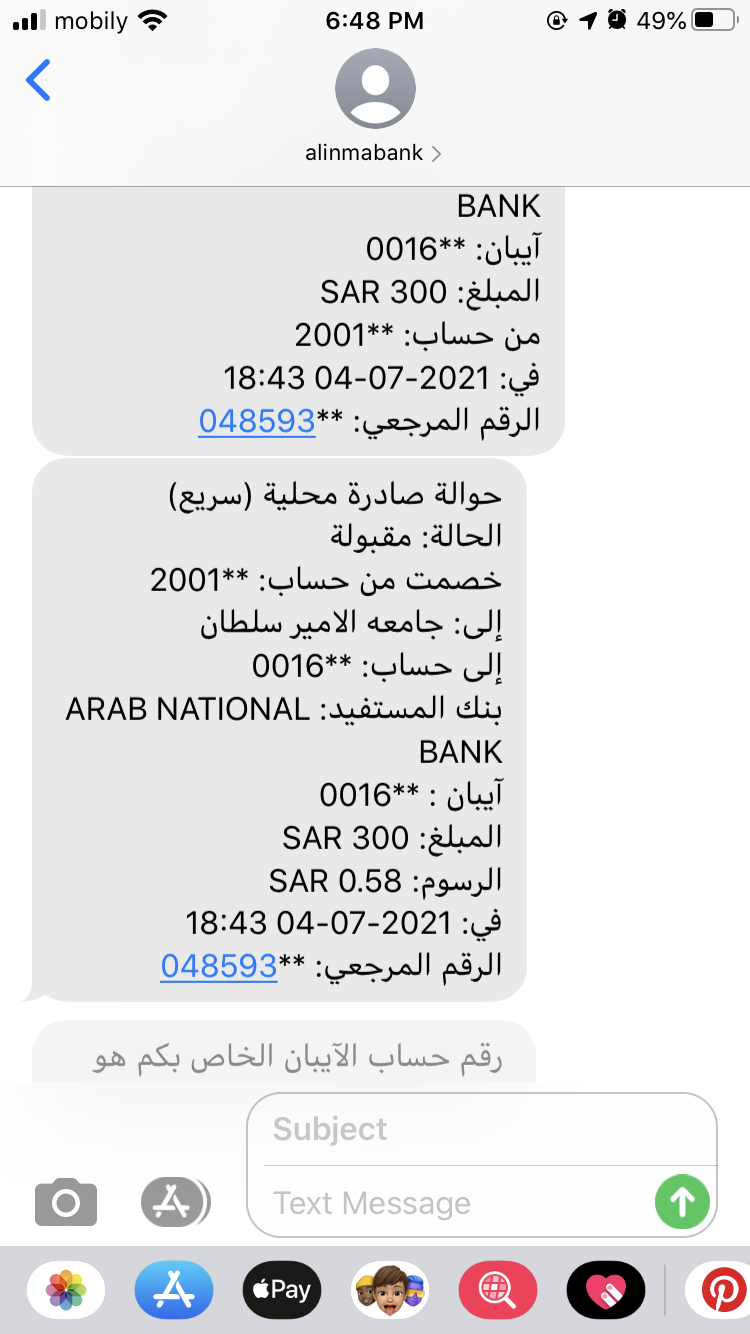
Task: Tap the Subject field
Action: (482, 1129)
